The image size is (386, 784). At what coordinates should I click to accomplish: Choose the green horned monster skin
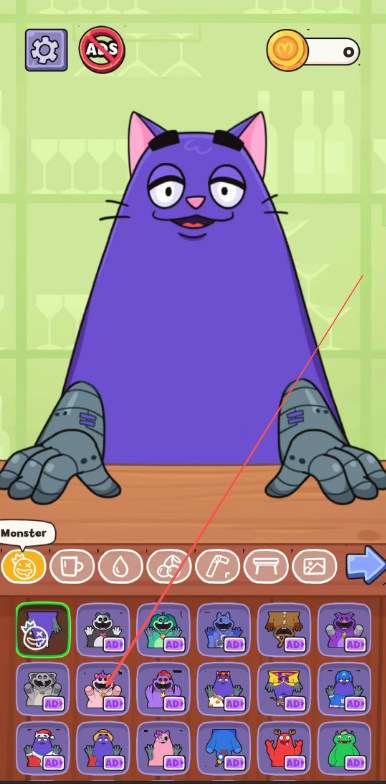pyautogui.click(x=344, y=748)
